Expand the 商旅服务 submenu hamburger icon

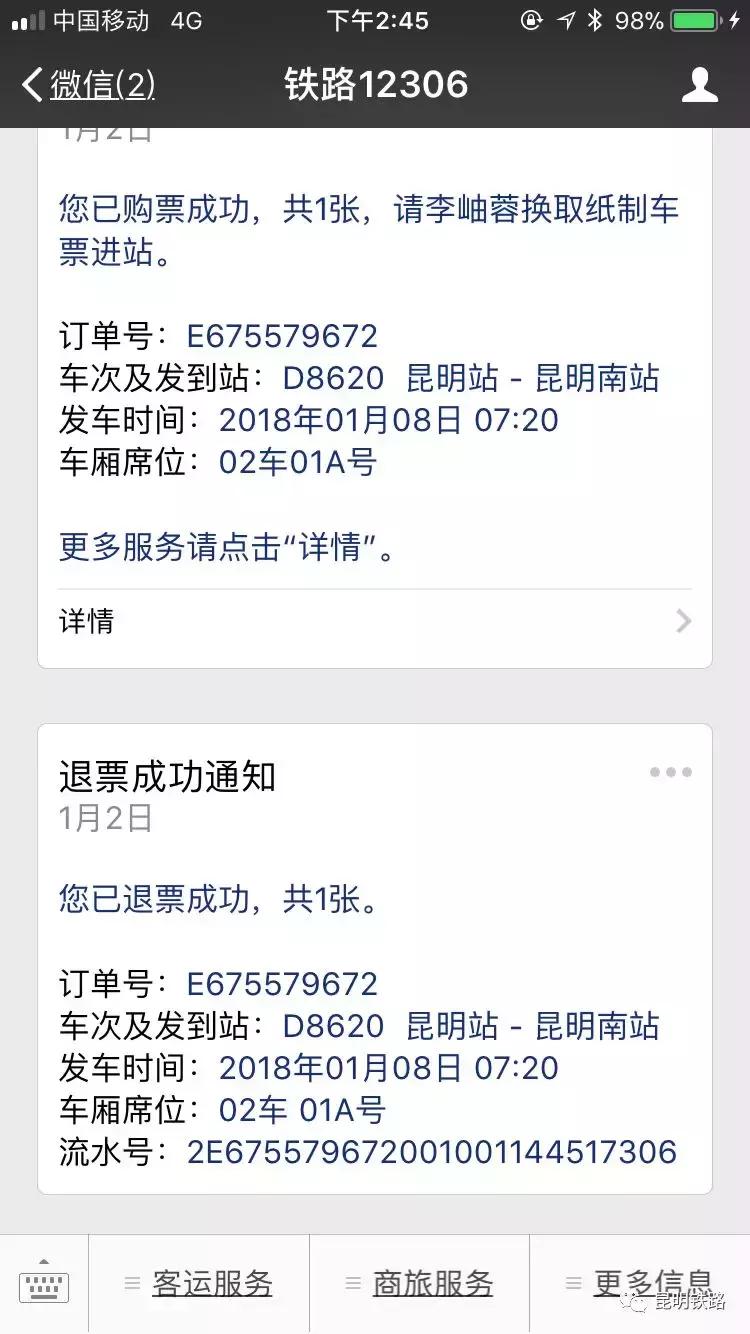tap(352, 1283)
